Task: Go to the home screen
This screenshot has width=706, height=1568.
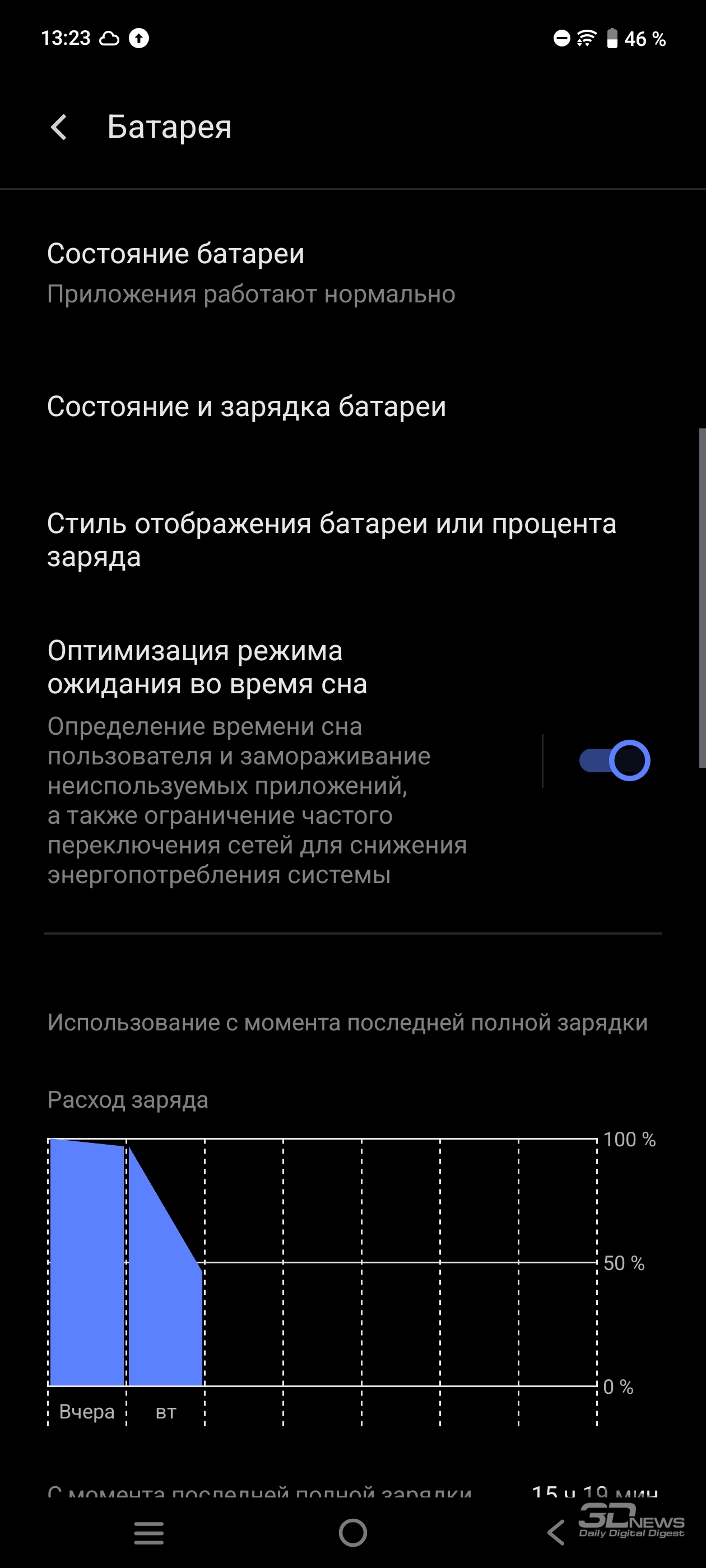Action: pyautogui.click(x=352, y=1533)
